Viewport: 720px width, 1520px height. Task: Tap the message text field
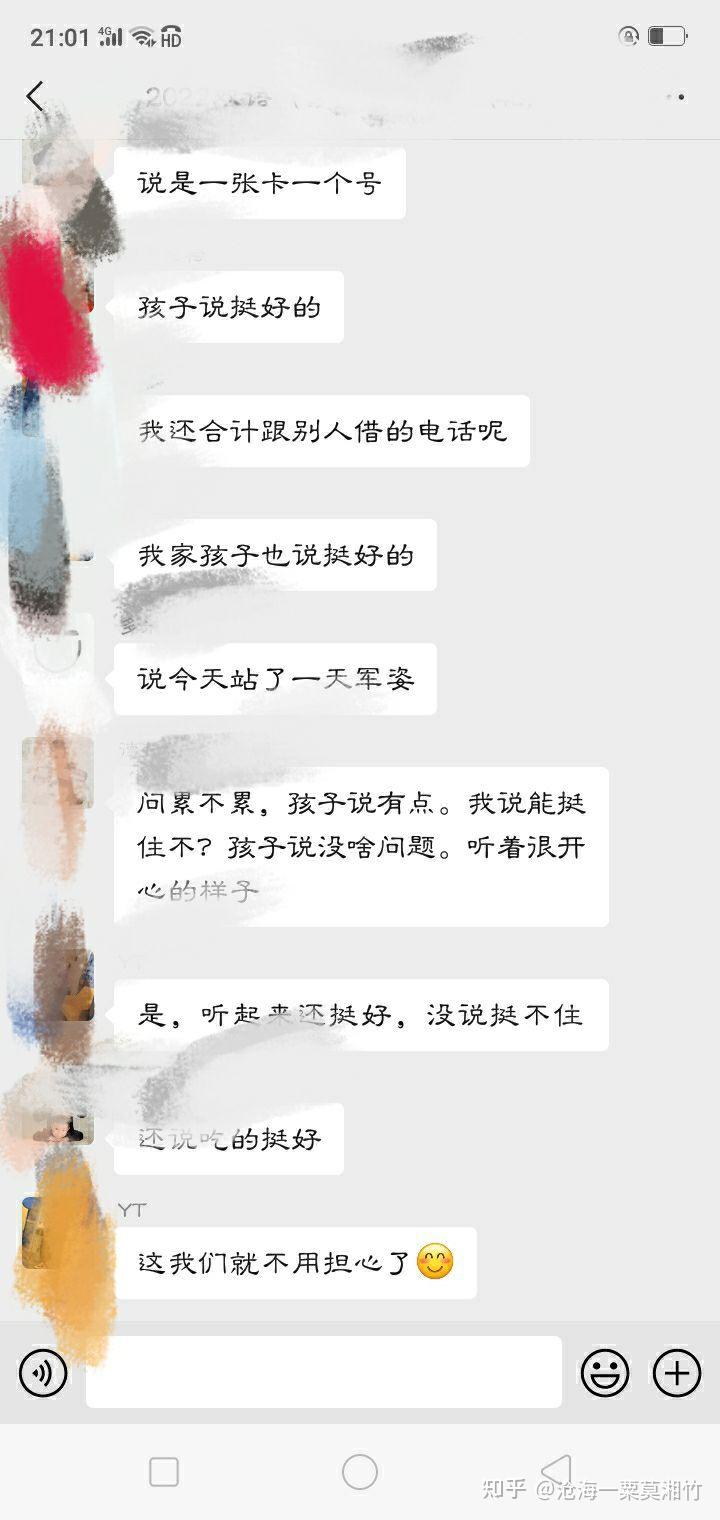324,1372
